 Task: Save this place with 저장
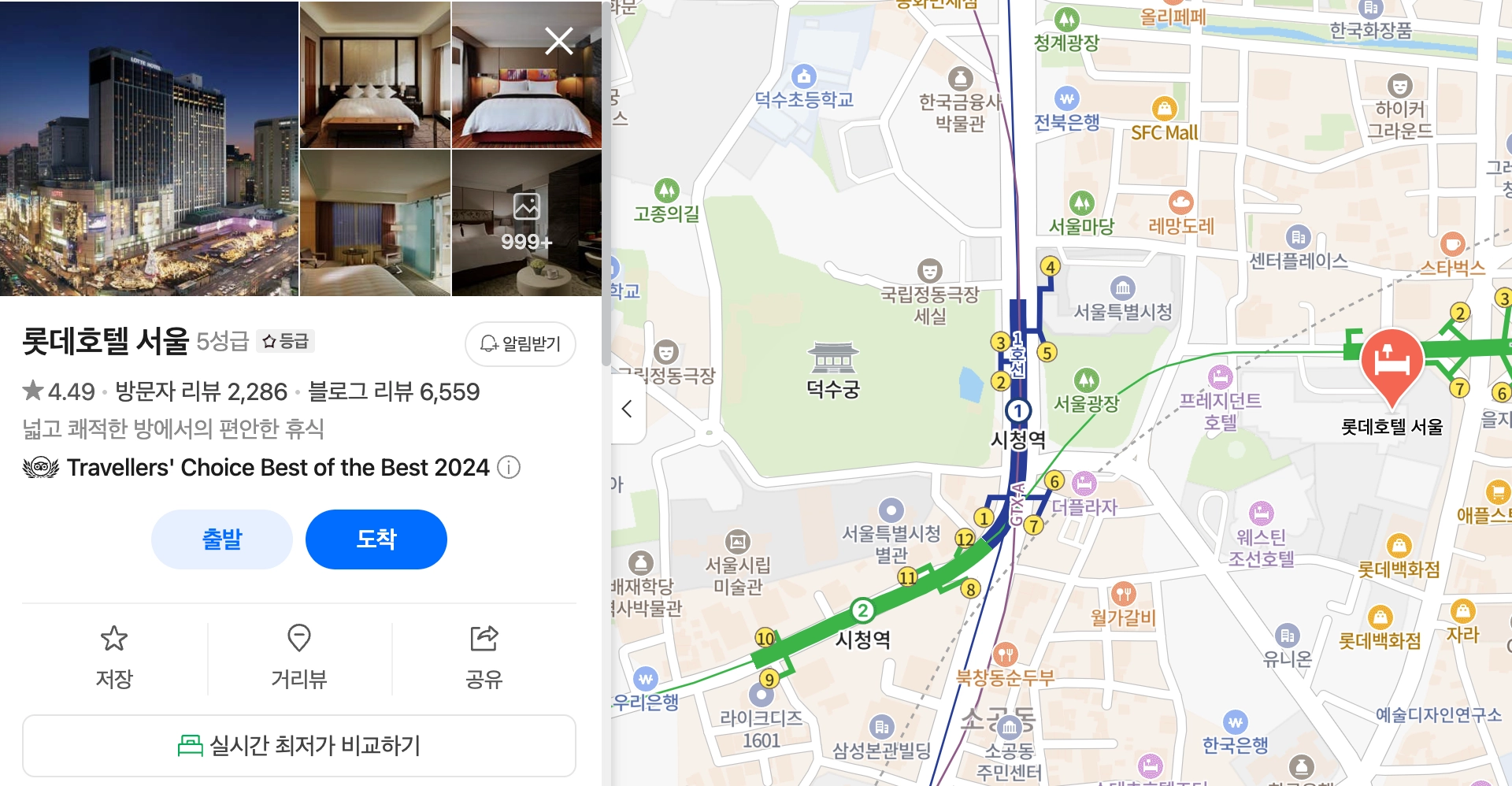tap(114, 657)
